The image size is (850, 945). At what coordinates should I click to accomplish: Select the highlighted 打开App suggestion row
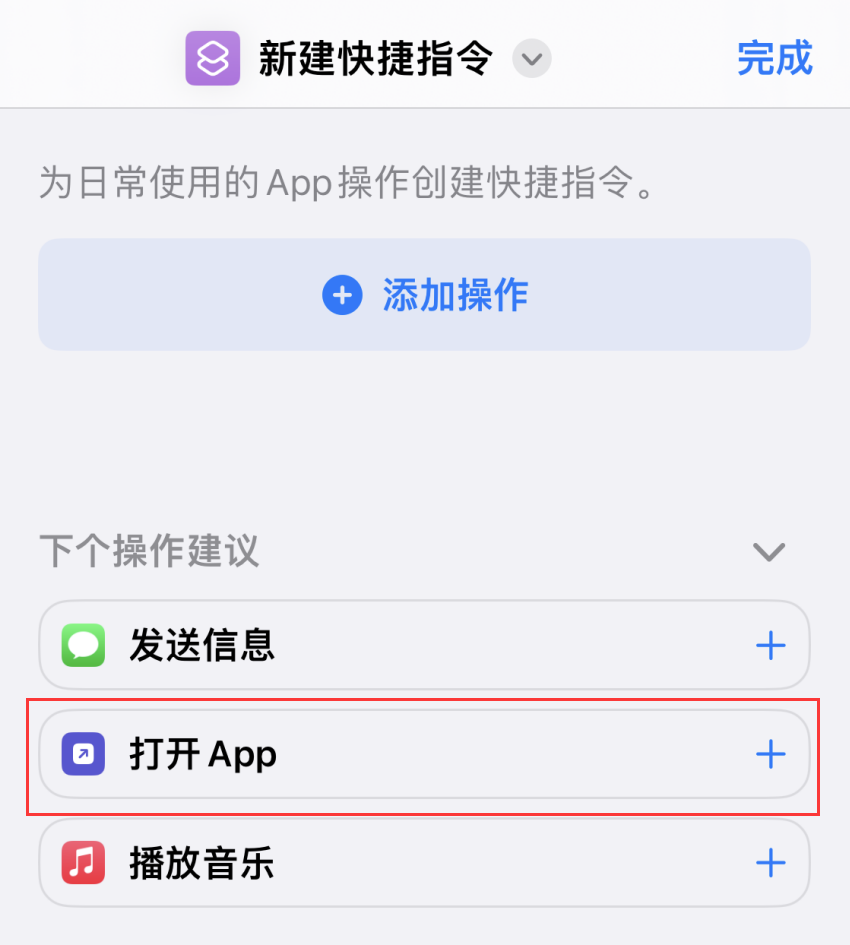[400, 754]
